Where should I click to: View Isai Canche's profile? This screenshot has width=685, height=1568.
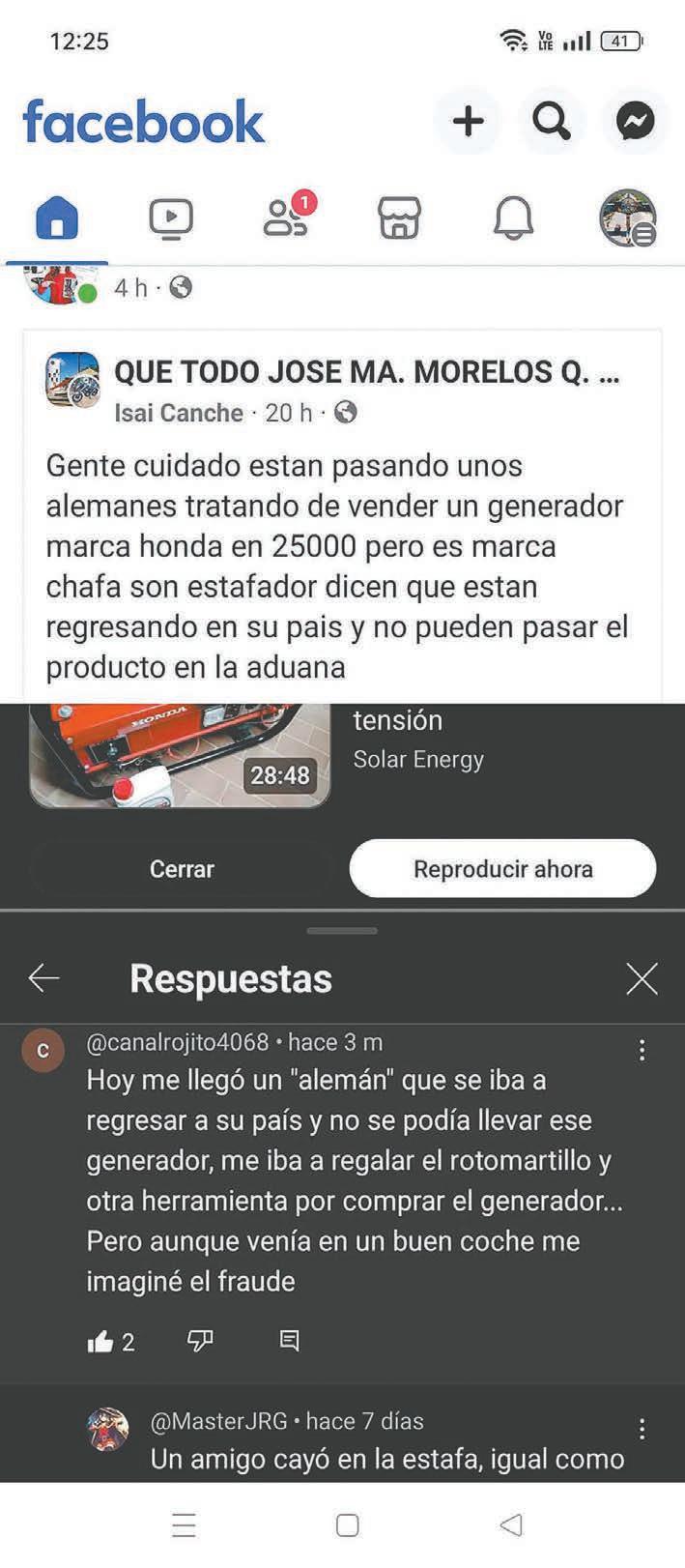179,413
